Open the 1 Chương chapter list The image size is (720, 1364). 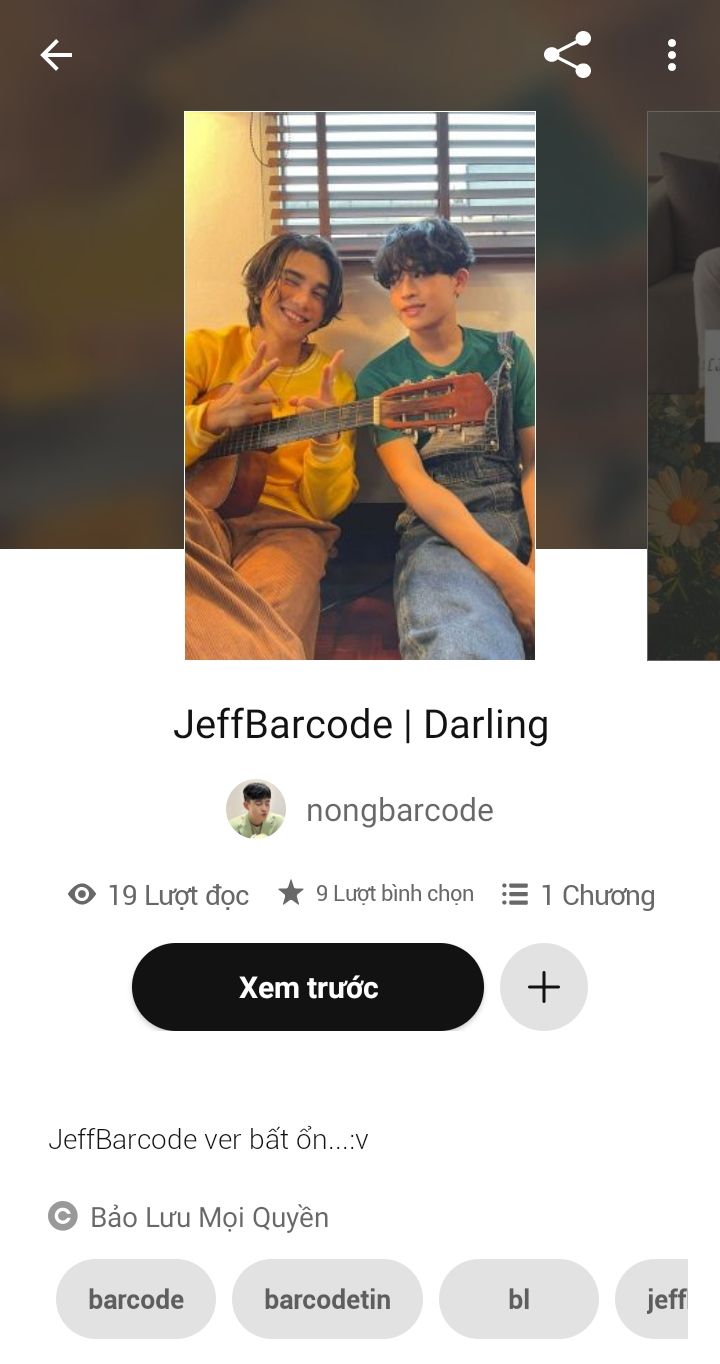[578, 895]
